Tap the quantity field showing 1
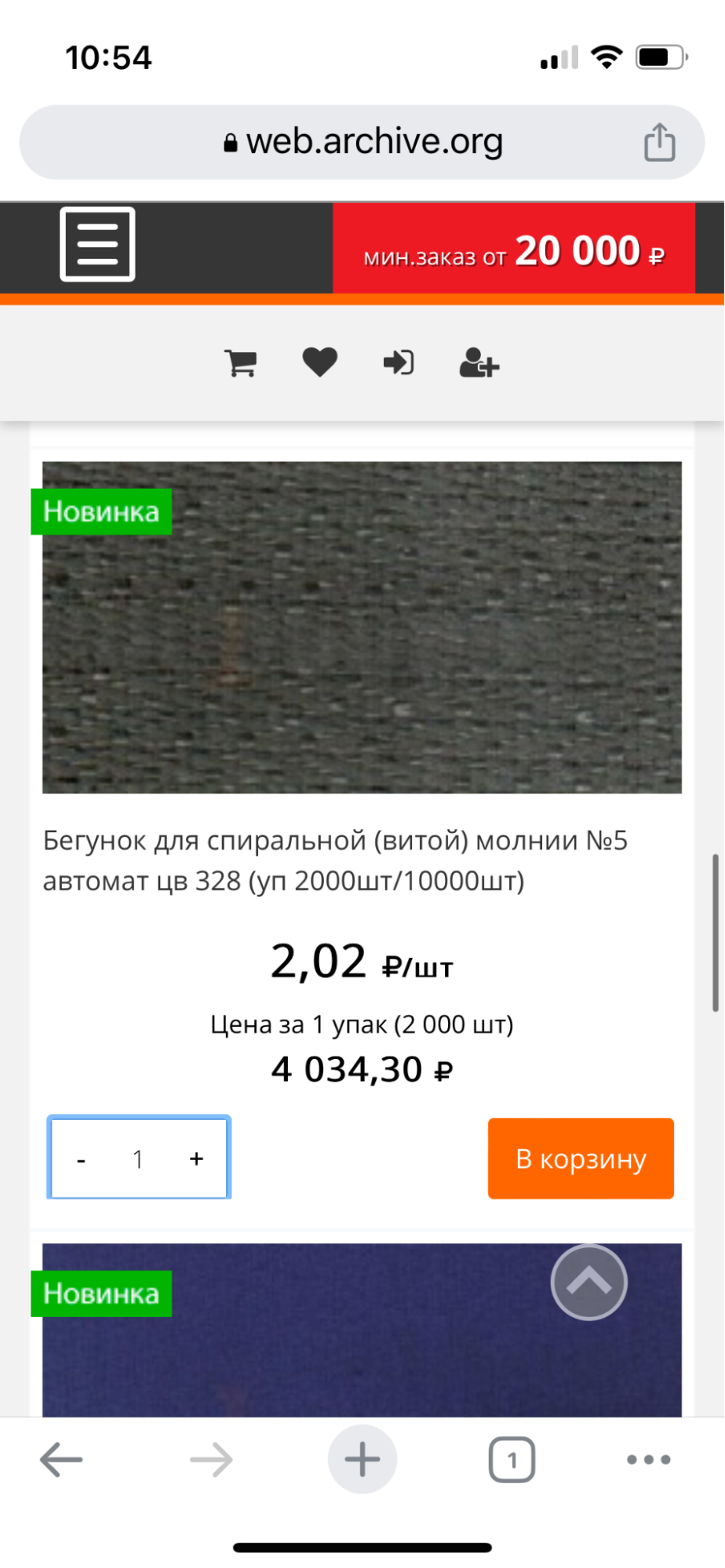Viewport: 725px width, 1568px height. [138, 1159]
